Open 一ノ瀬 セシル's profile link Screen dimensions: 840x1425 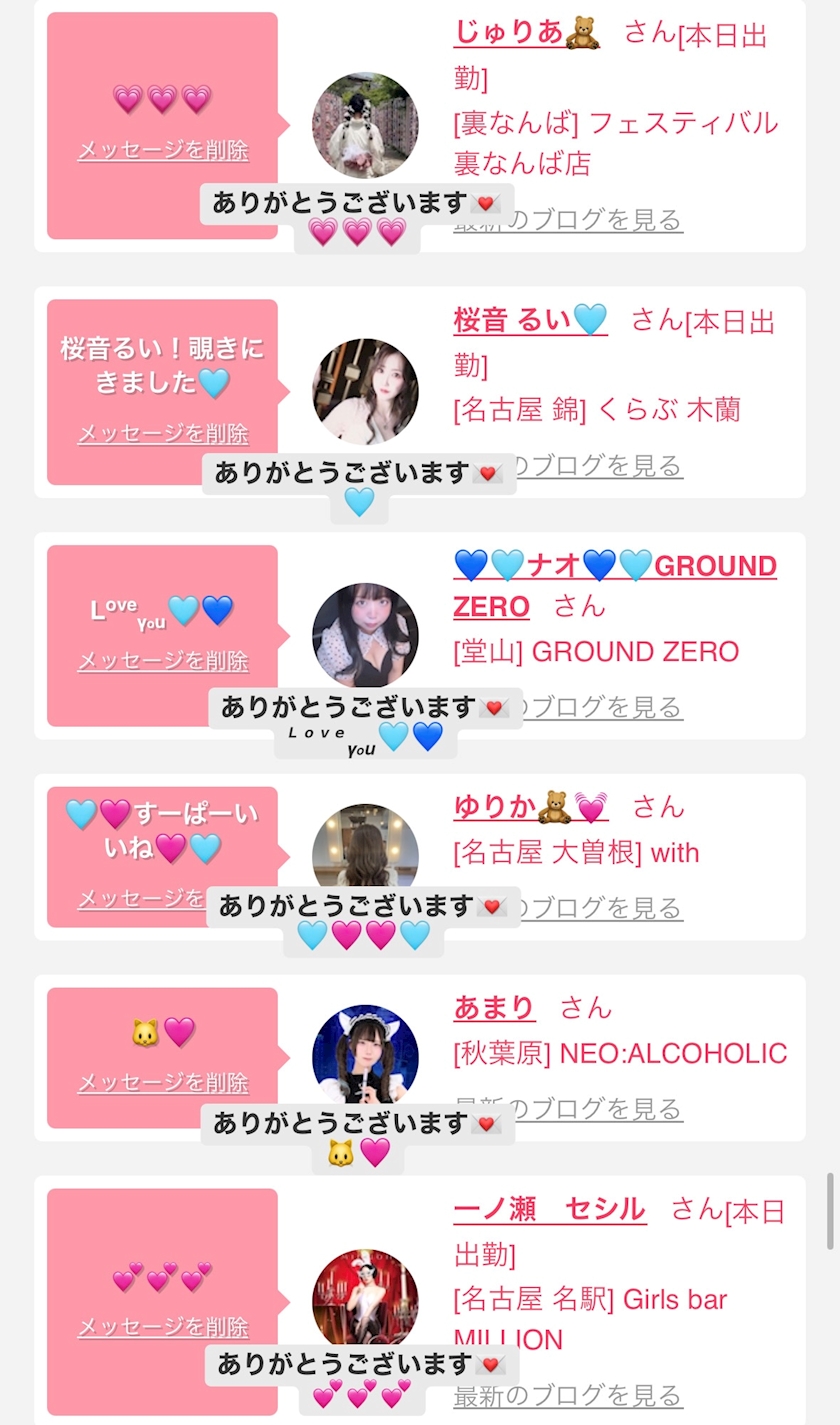pyautogui.click(x=549, y=1210)
